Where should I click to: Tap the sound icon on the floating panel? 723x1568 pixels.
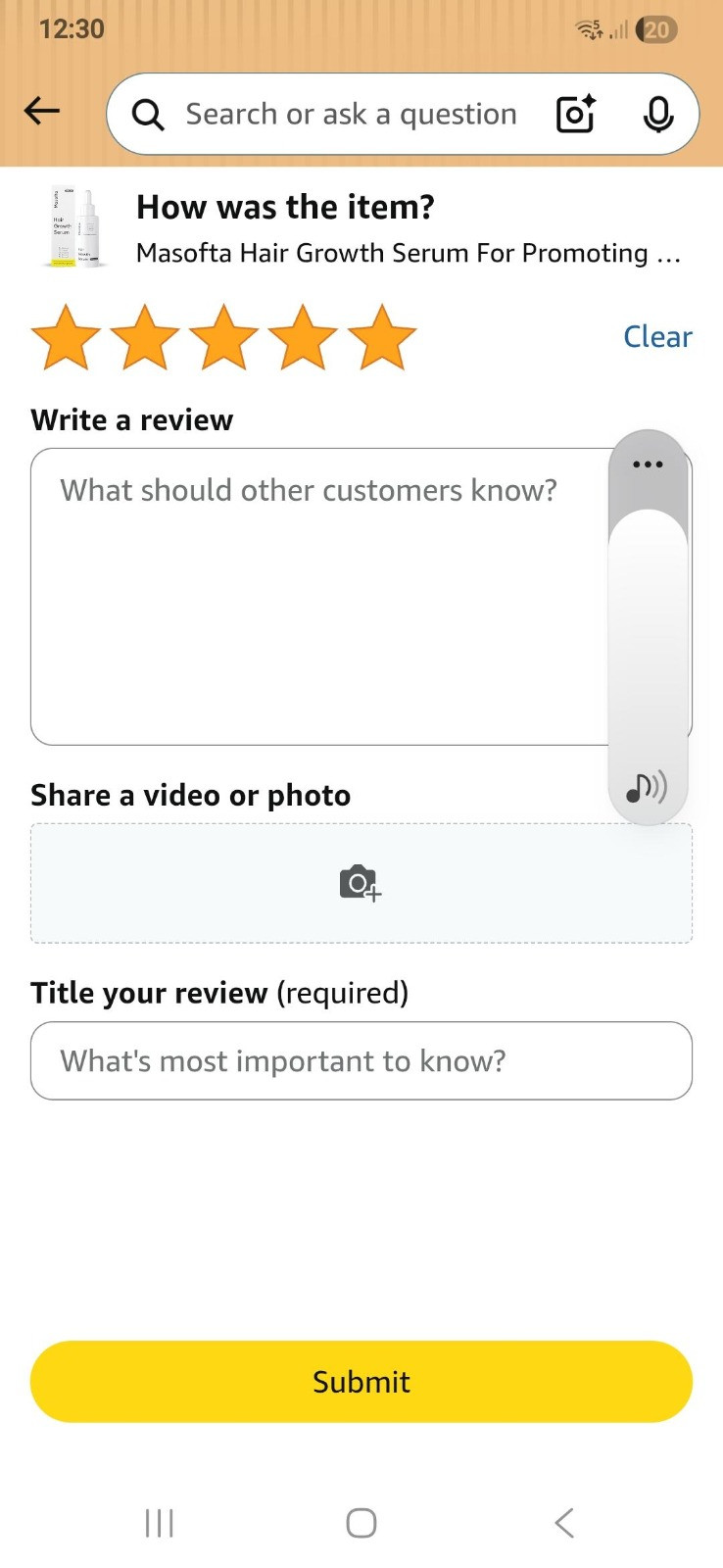click(647, 786)
